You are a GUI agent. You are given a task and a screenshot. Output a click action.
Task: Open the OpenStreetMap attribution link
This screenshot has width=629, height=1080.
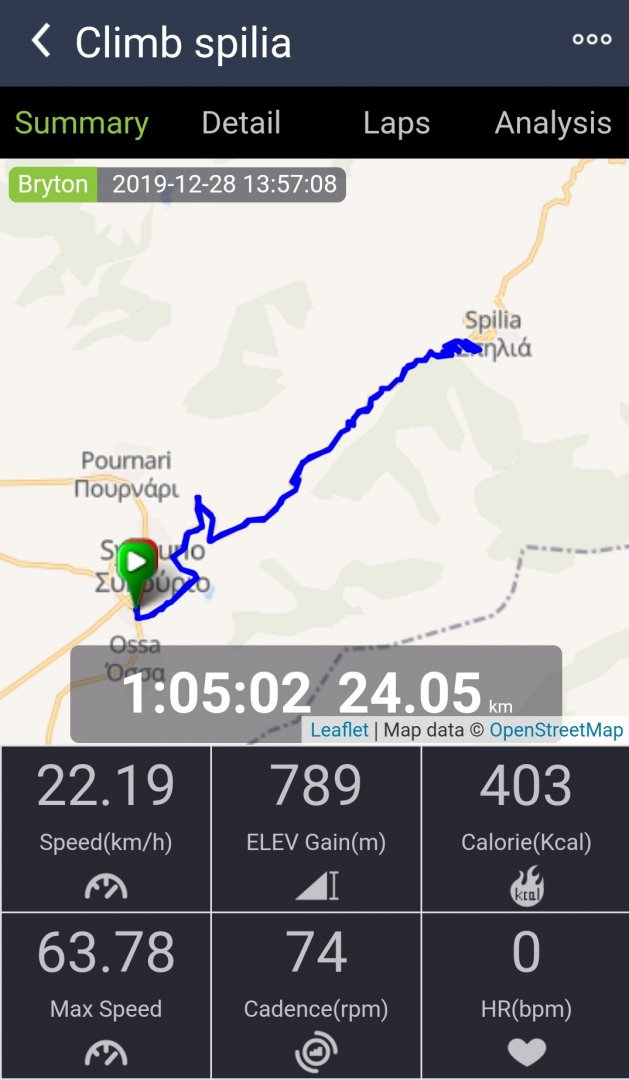coord(556,730)
